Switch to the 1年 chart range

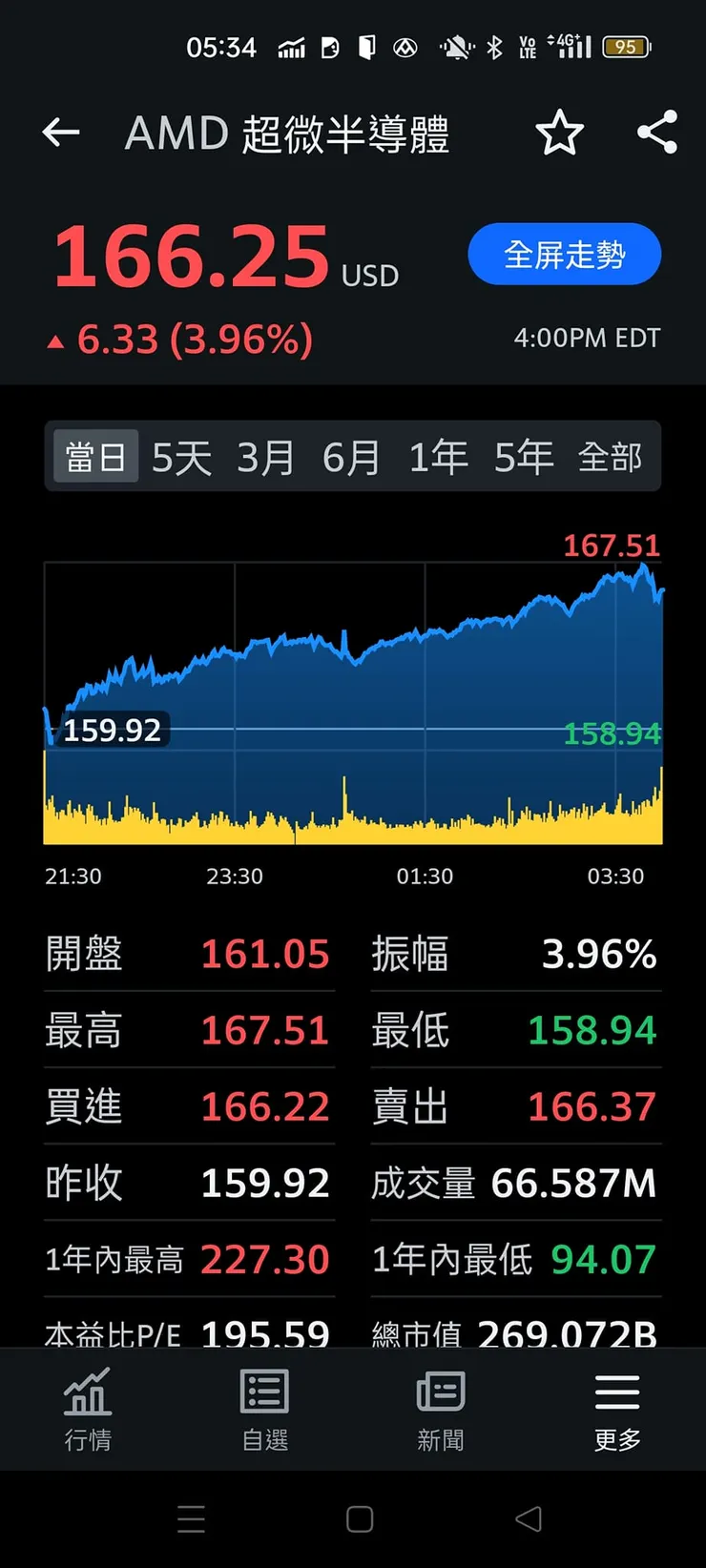[x=438, y=456]
